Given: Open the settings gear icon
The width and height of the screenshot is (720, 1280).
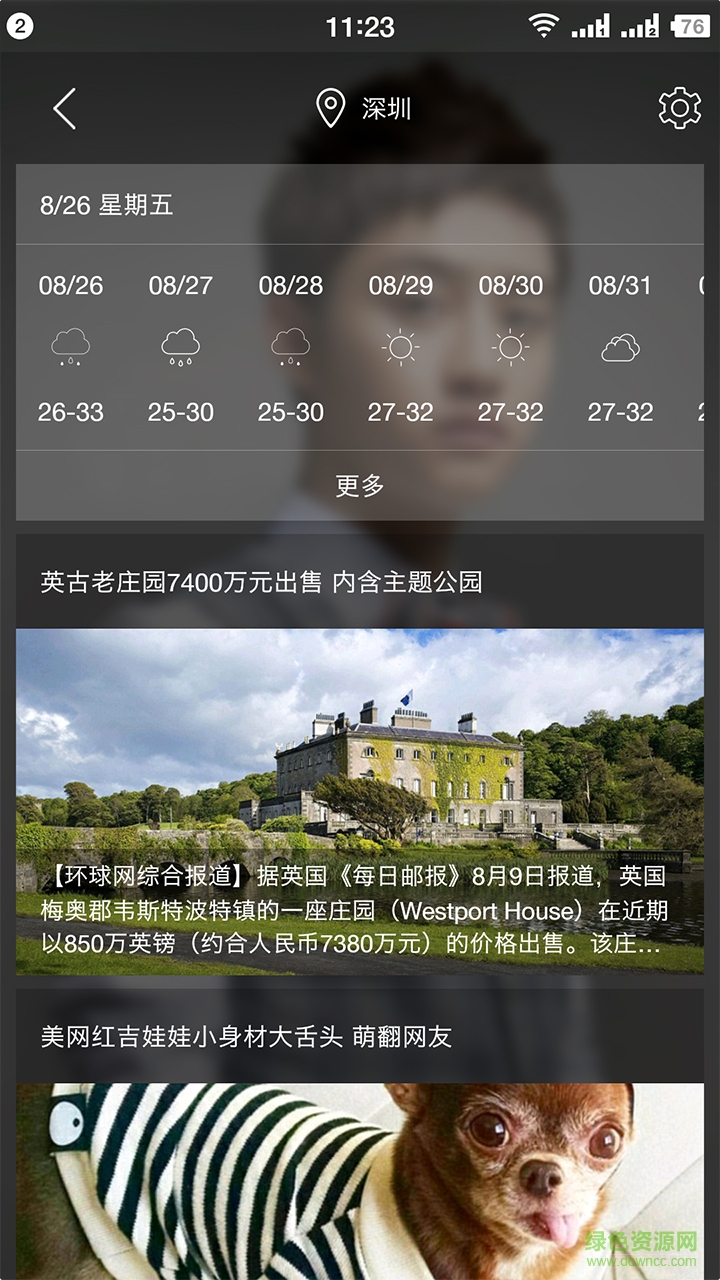Looking at the screenshot, I should (679, 108).
